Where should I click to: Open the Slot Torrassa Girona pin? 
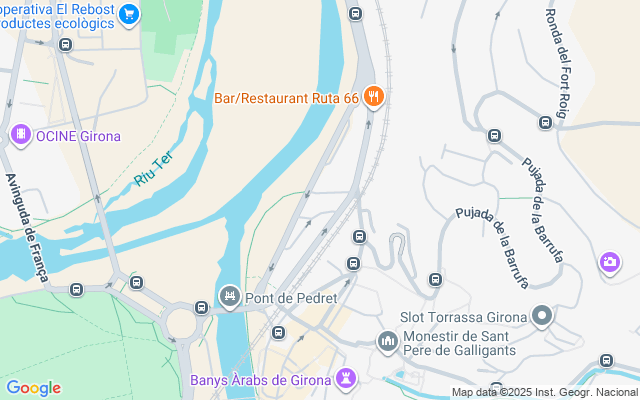point(543,317)
